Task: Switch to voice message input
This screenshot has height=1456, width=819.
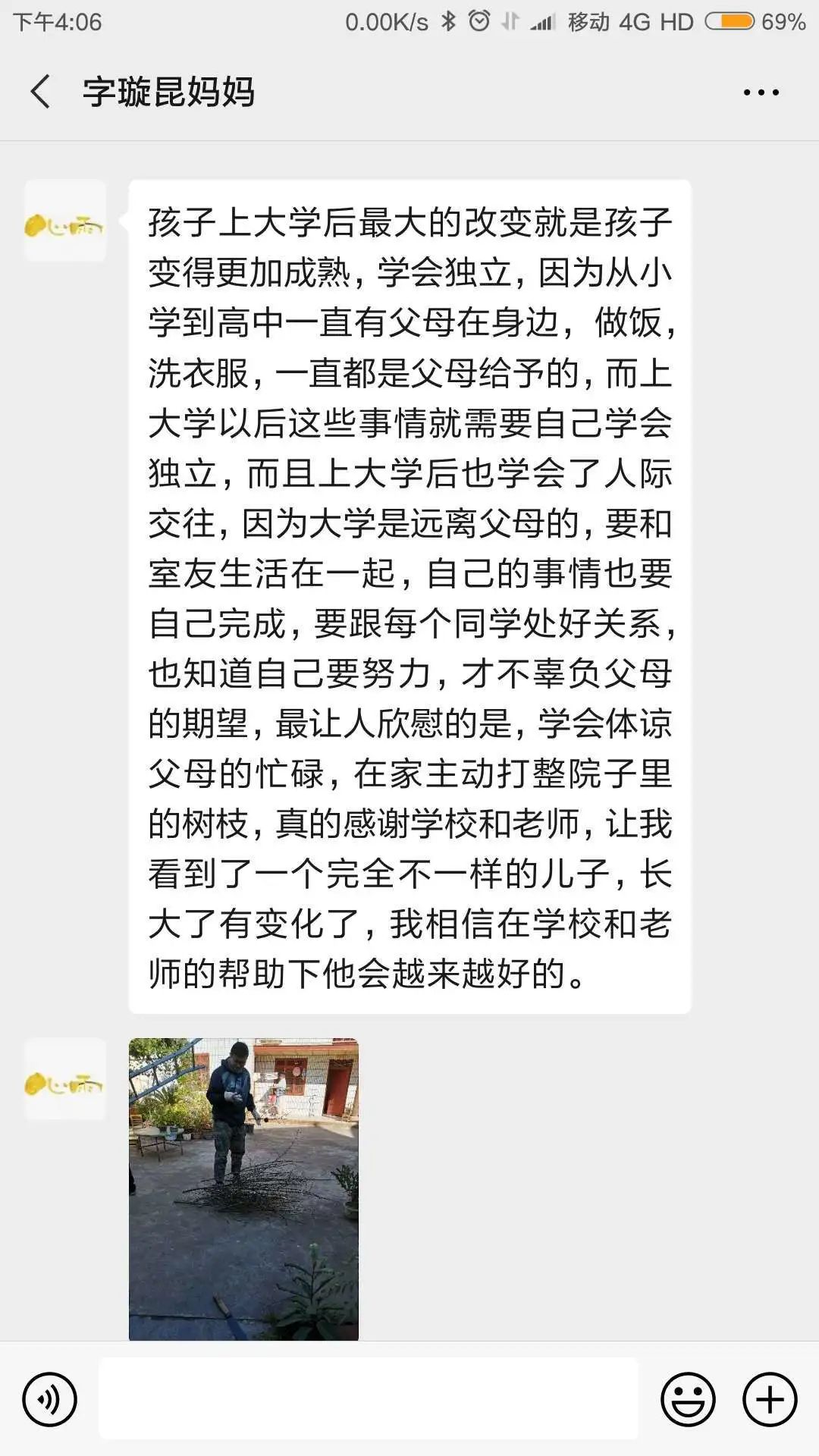Action: 50,1399
